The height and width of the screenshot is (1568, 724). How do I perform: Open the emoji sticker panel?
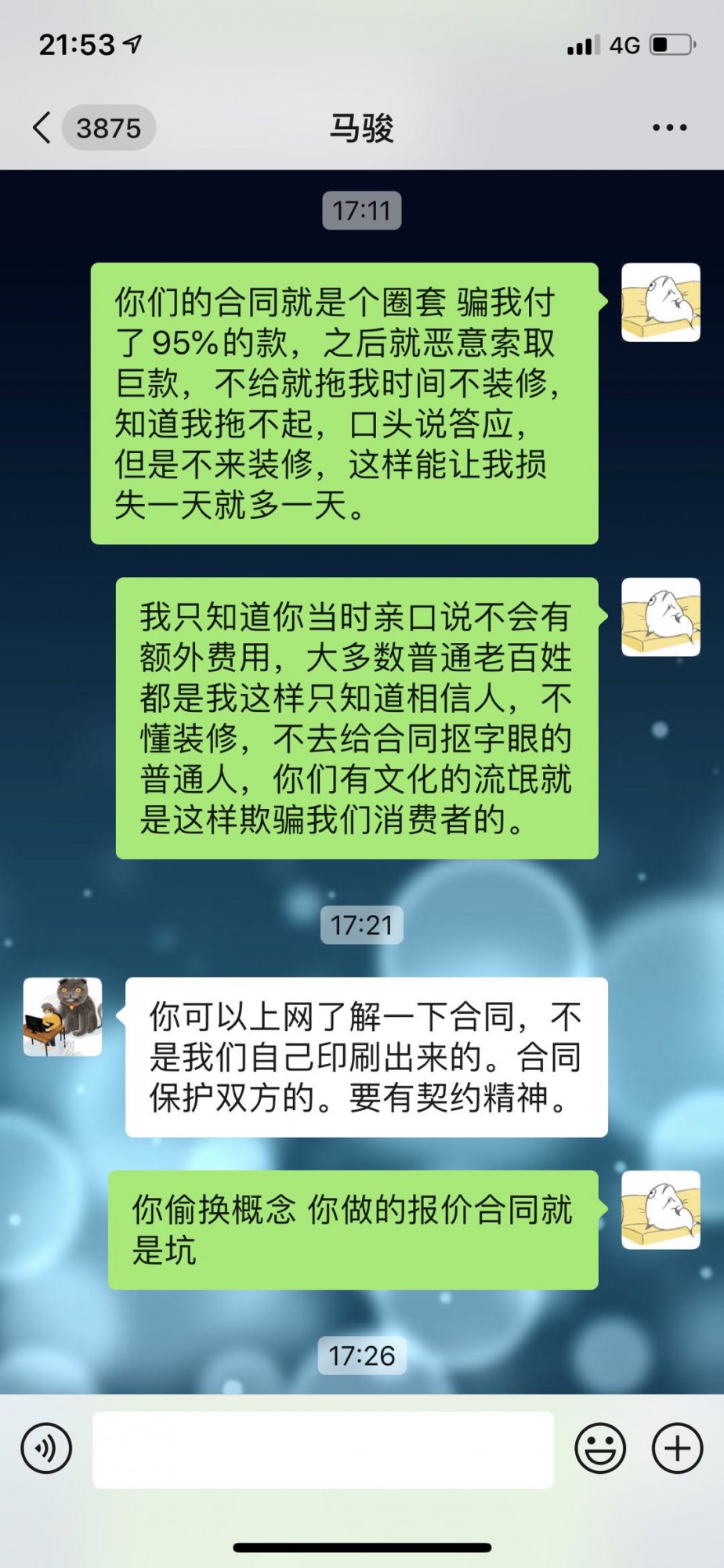600,1448
